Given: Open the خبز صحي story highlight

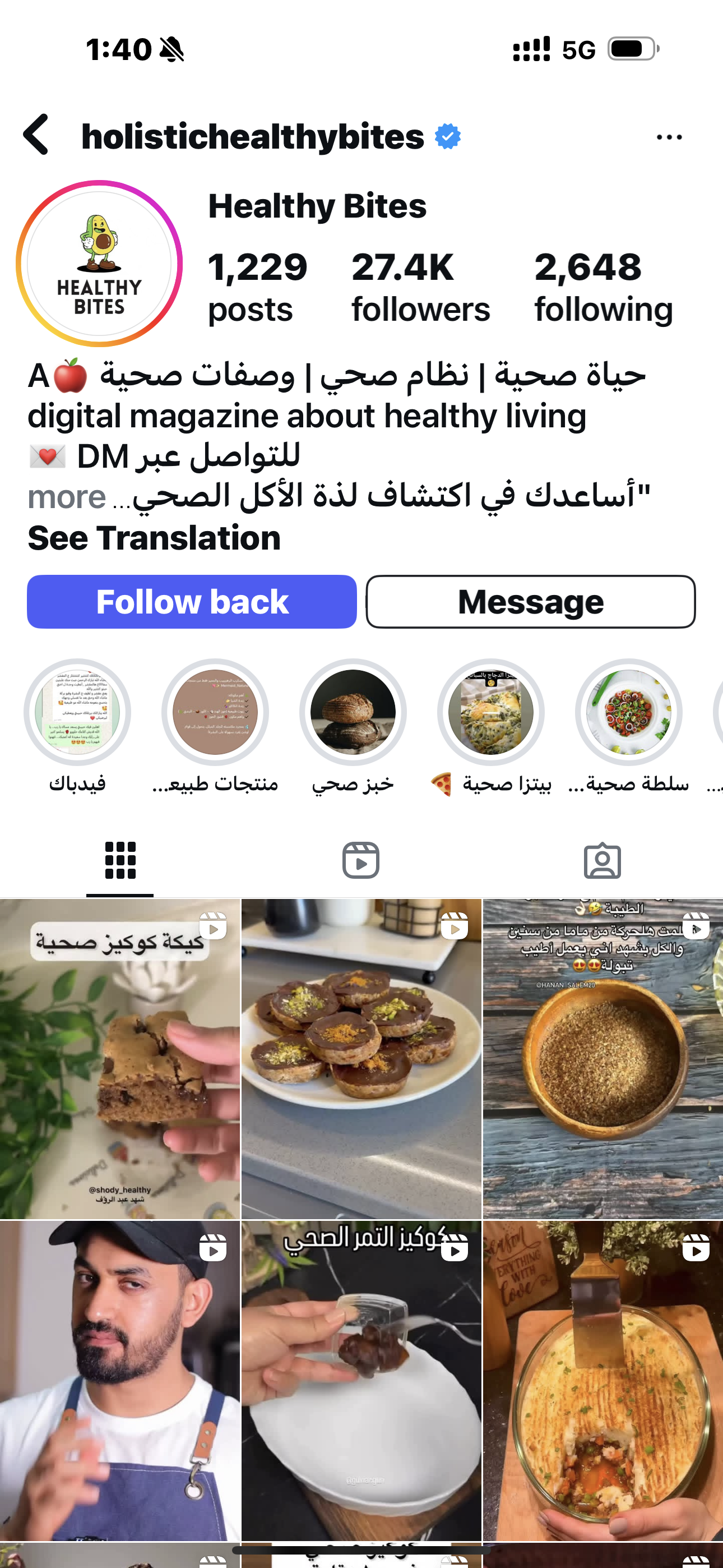Looking at the screenshot, I should pyautogui.click(x=353, y=712).
